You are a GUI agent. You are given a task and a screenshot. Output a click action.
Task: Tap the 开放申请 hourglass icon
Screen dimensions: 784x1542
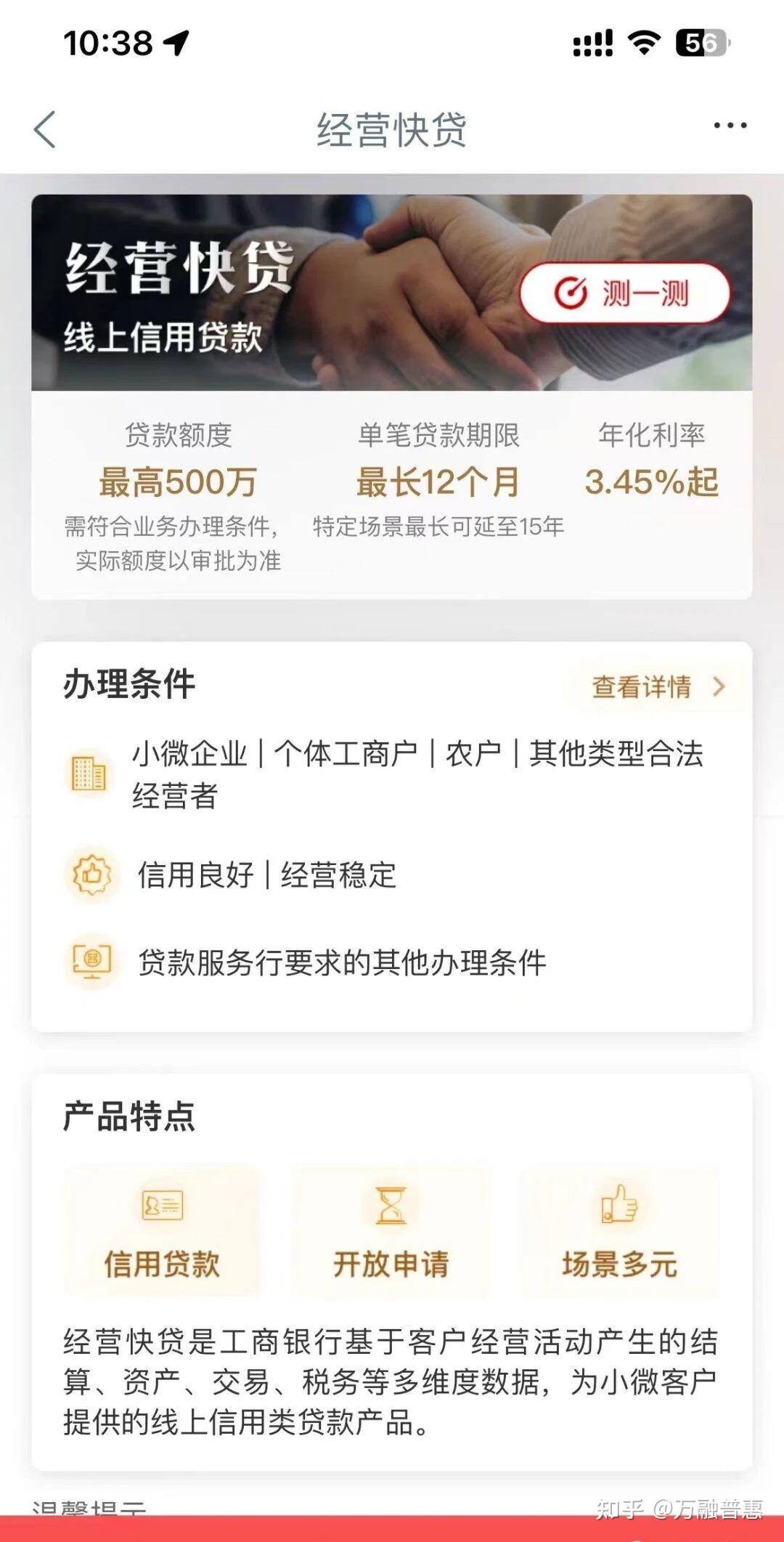coord(393,1206)
